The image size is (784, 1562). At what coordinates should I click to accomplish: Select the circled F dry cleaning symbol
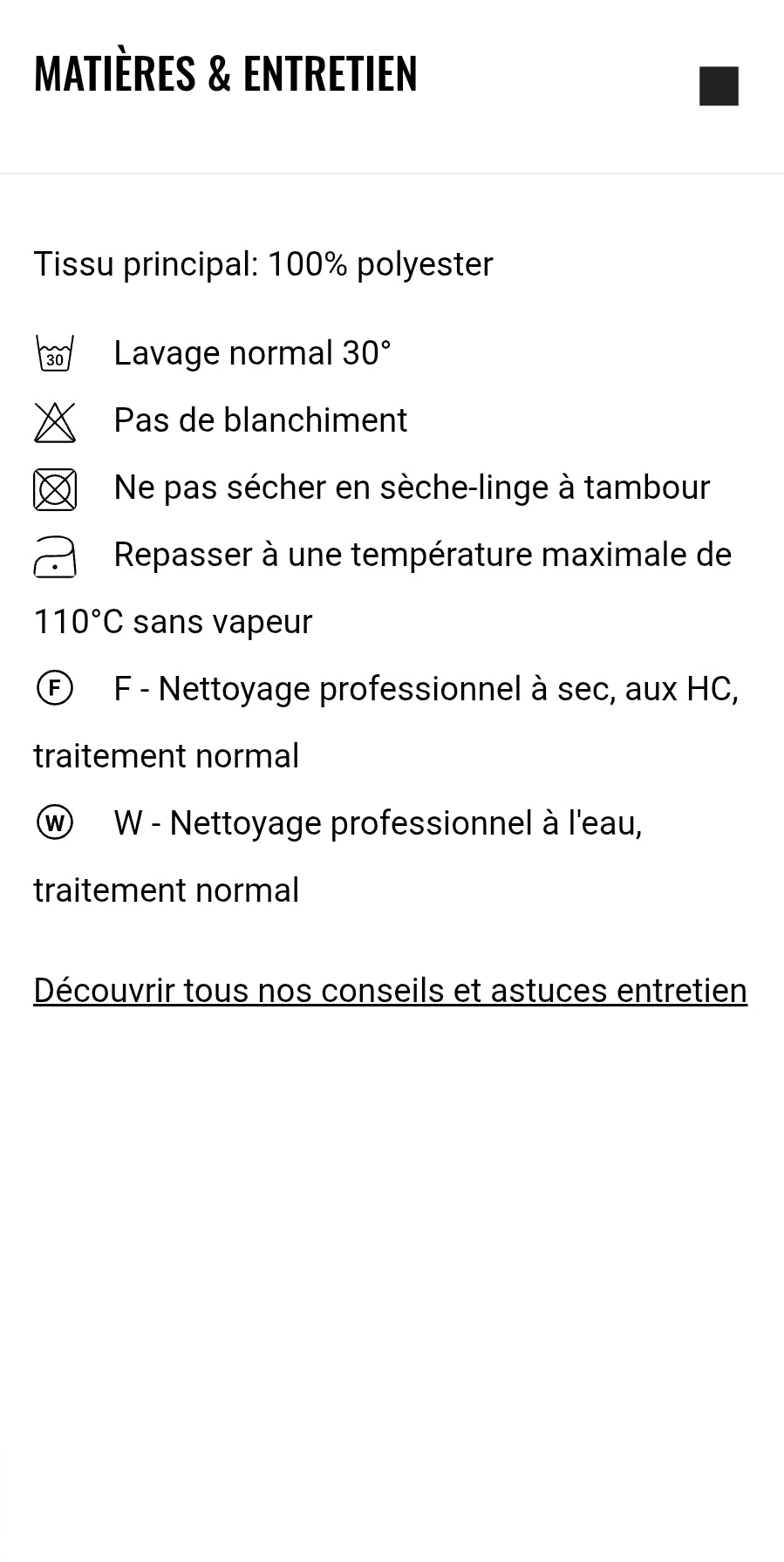click(55, 688)
